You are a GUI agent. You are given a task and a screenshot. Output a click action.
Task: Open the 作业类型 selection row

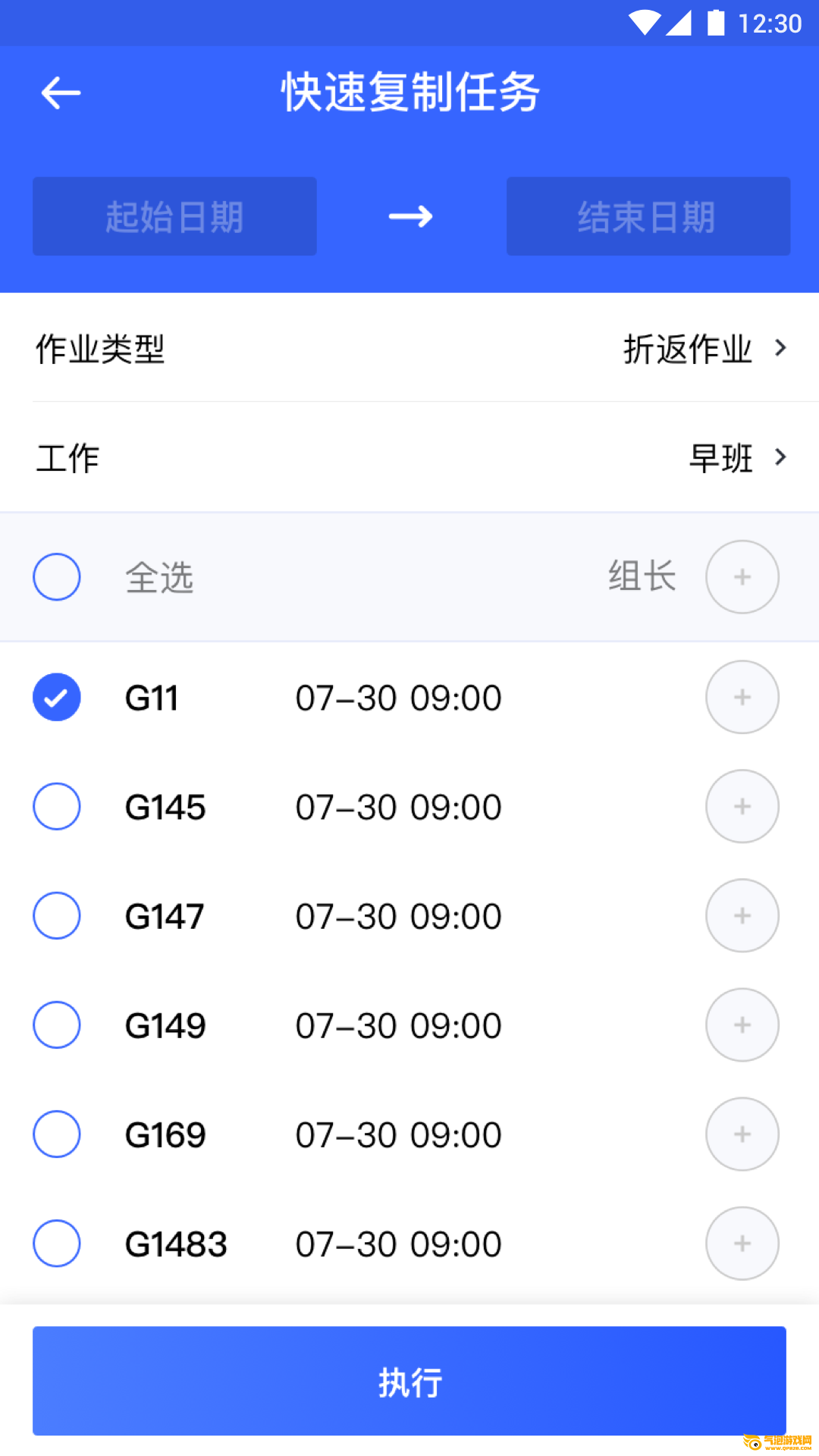pyautogui.click(x=409, y=349)
